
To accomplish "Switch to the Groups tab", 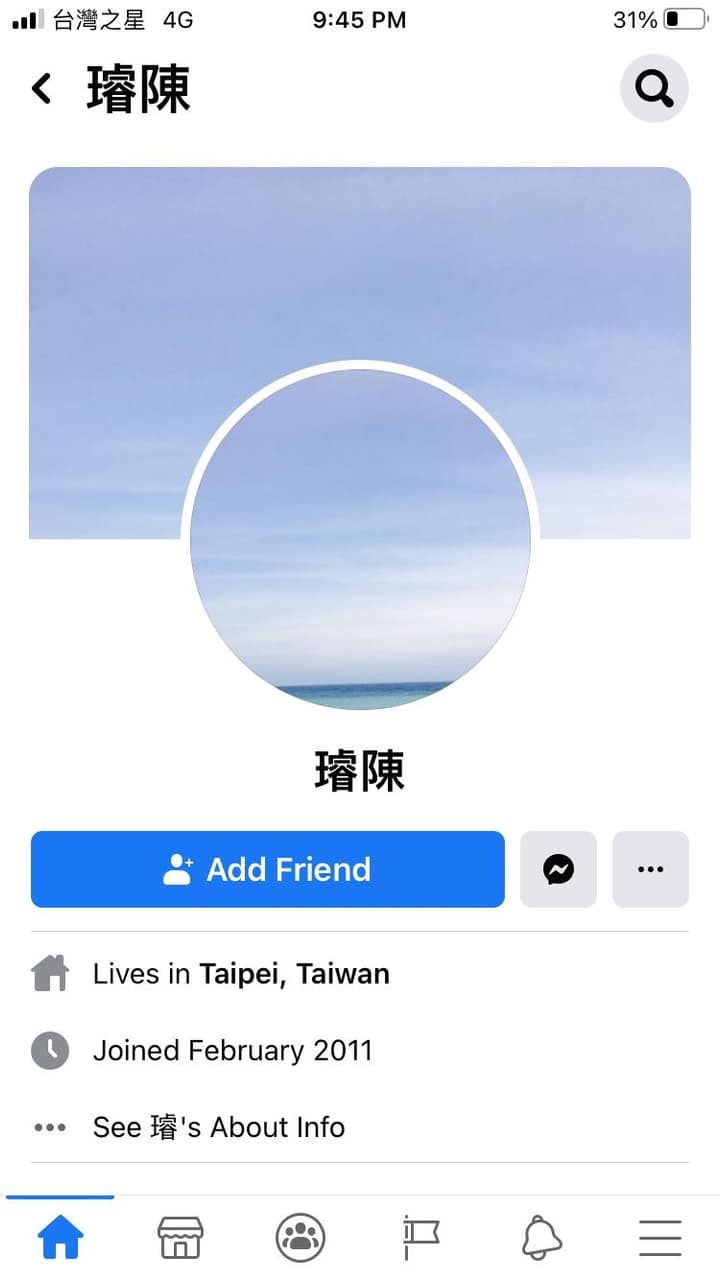I will coord(300,1238).
